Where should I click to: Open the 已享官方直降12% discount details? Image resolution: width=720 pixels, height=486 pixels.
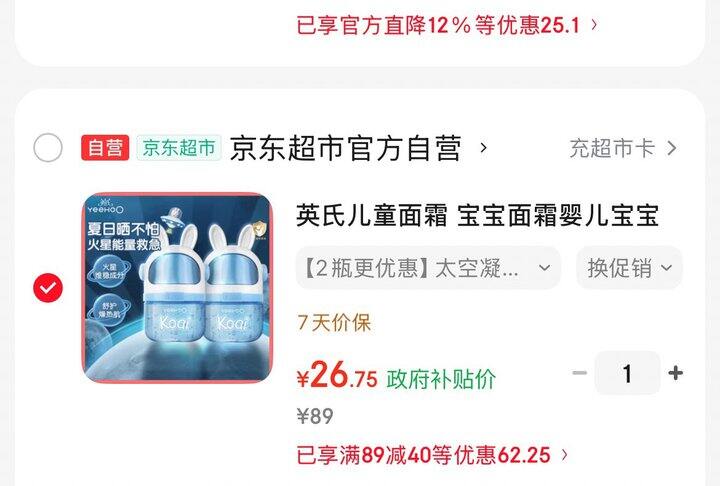coord(447,25)
